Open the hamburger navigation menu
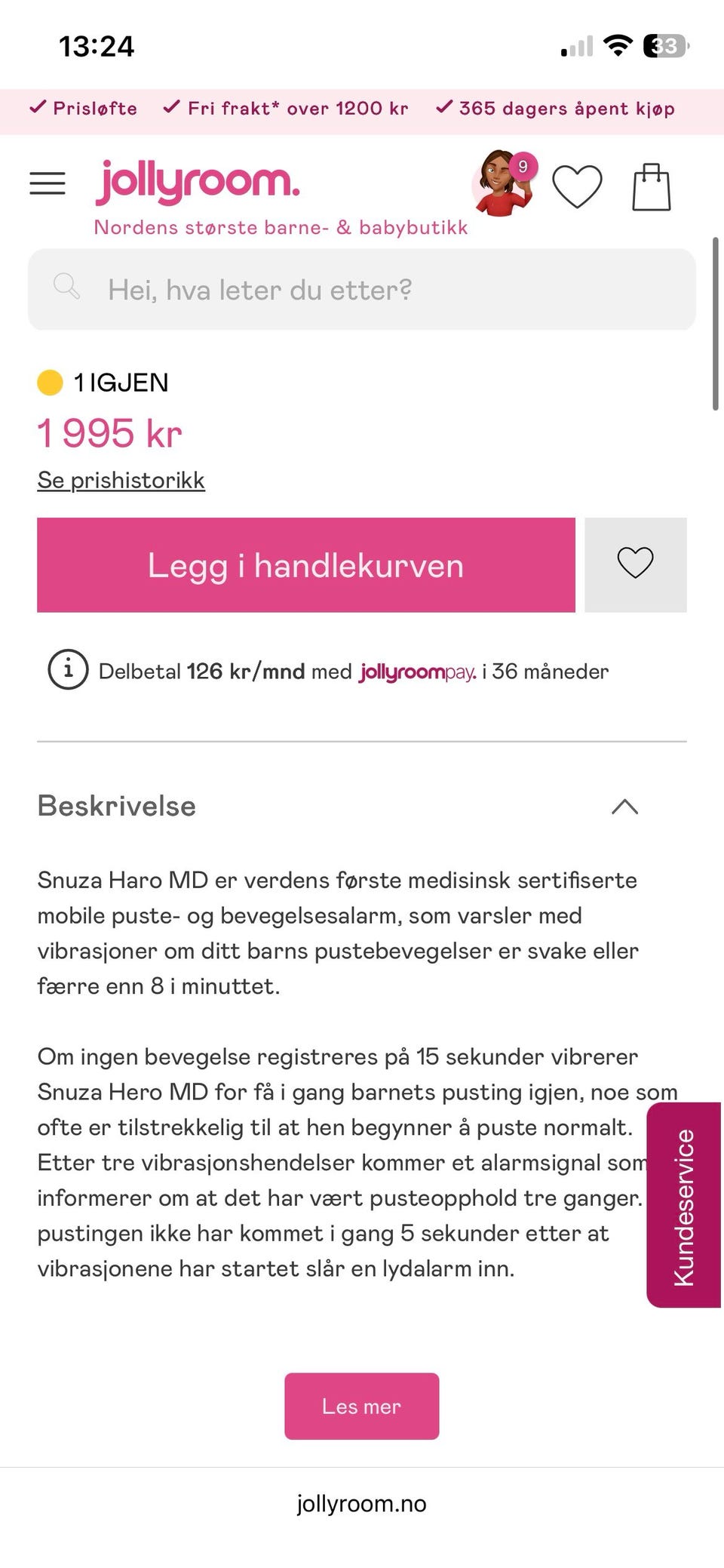 click(47, 183)
